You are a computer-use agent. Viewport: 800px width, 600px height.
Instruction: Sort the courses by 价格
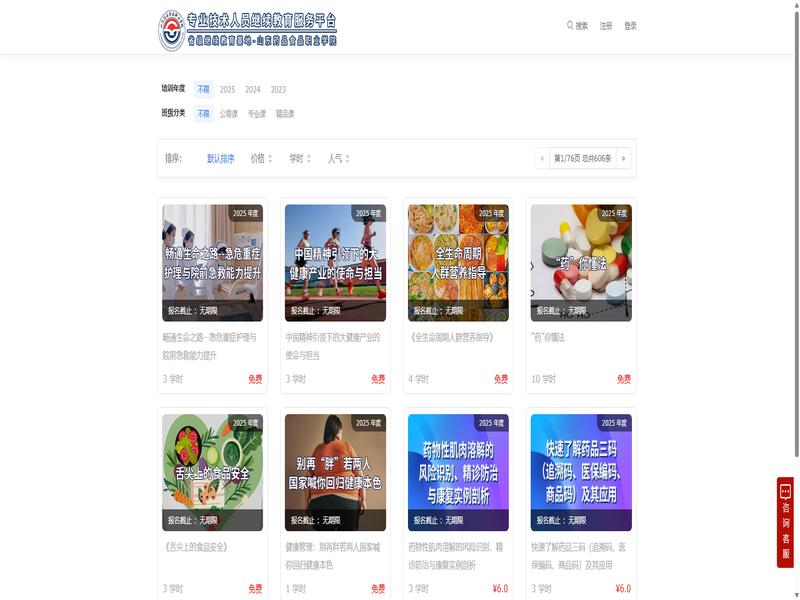259,158
